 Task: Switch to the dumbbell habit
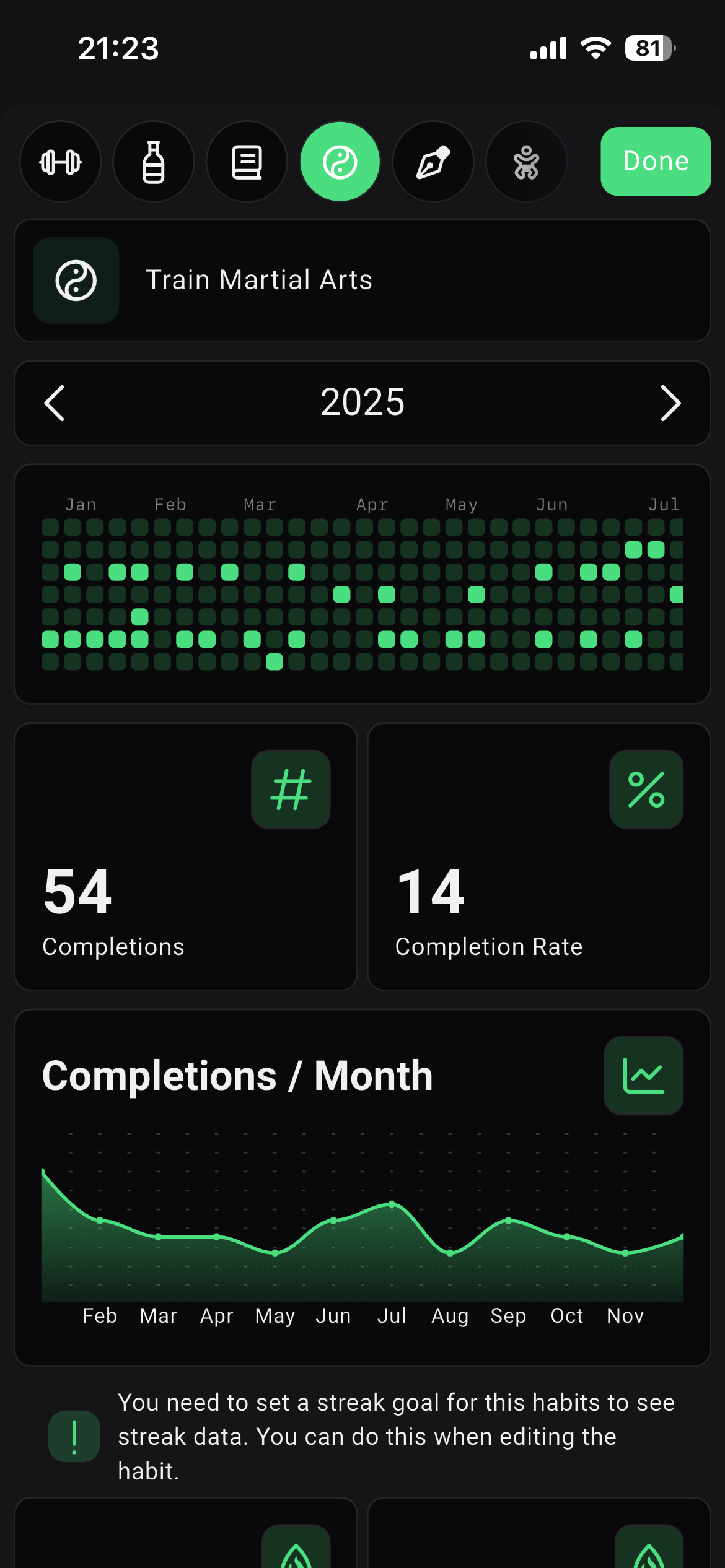click(x=60, y=162)
